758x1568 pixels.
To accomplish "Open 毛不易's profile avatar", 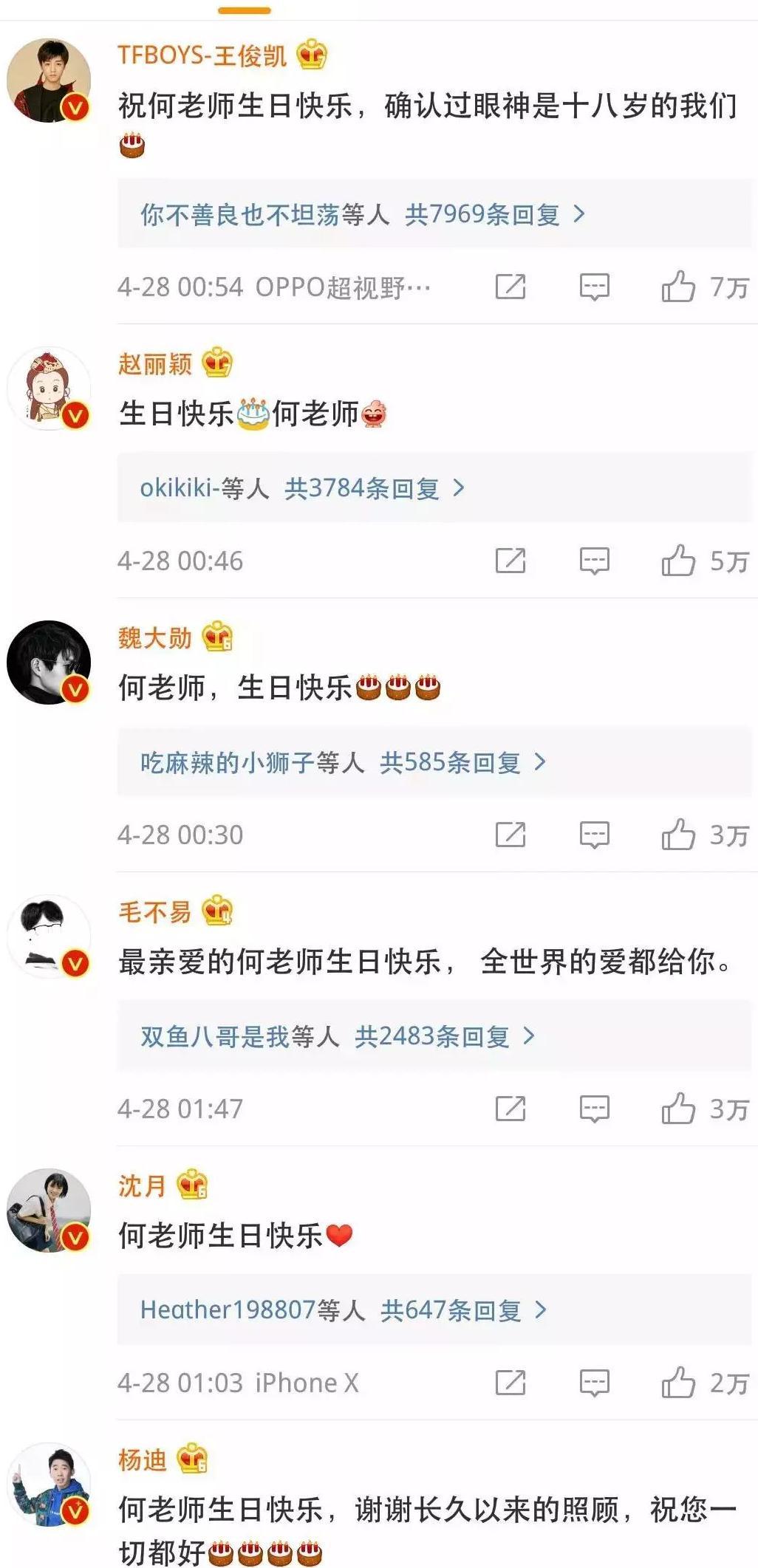I will click(49, 937).
